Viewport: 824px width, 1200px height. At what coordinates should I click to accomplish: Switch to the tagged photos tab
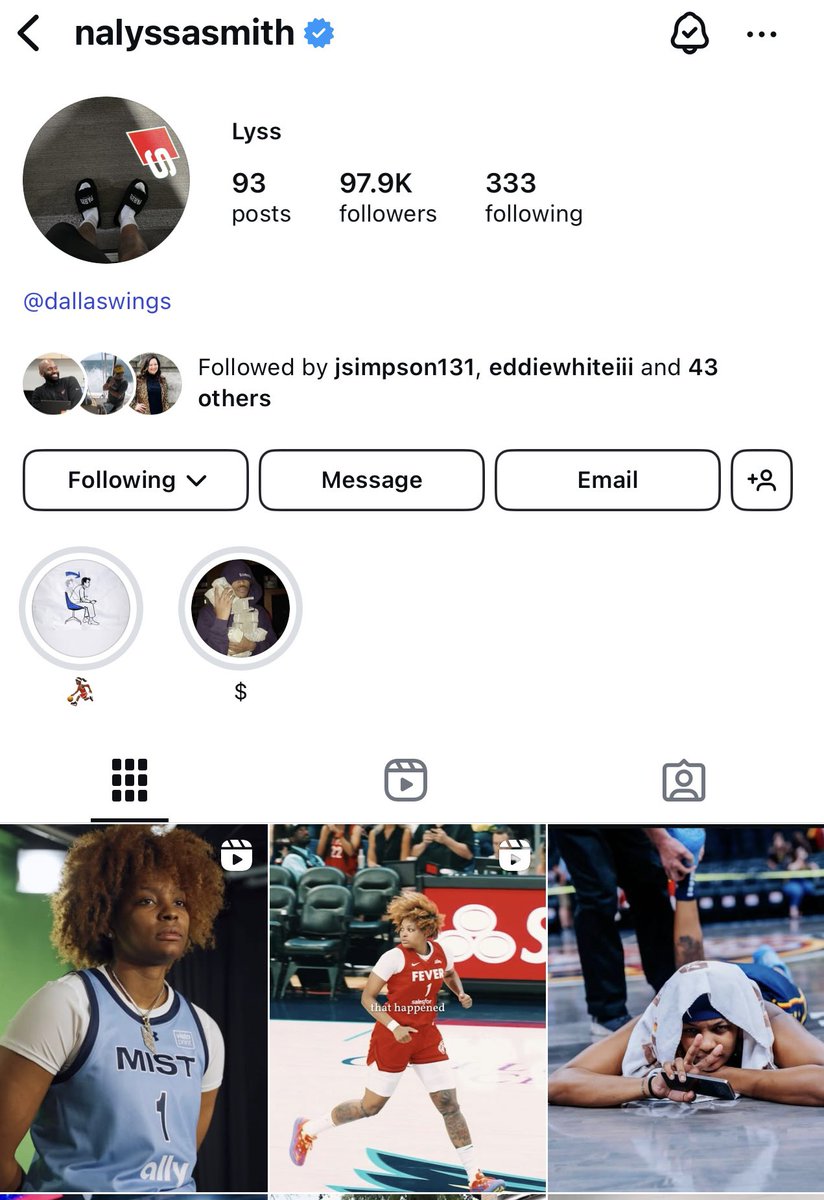[684, 780]
